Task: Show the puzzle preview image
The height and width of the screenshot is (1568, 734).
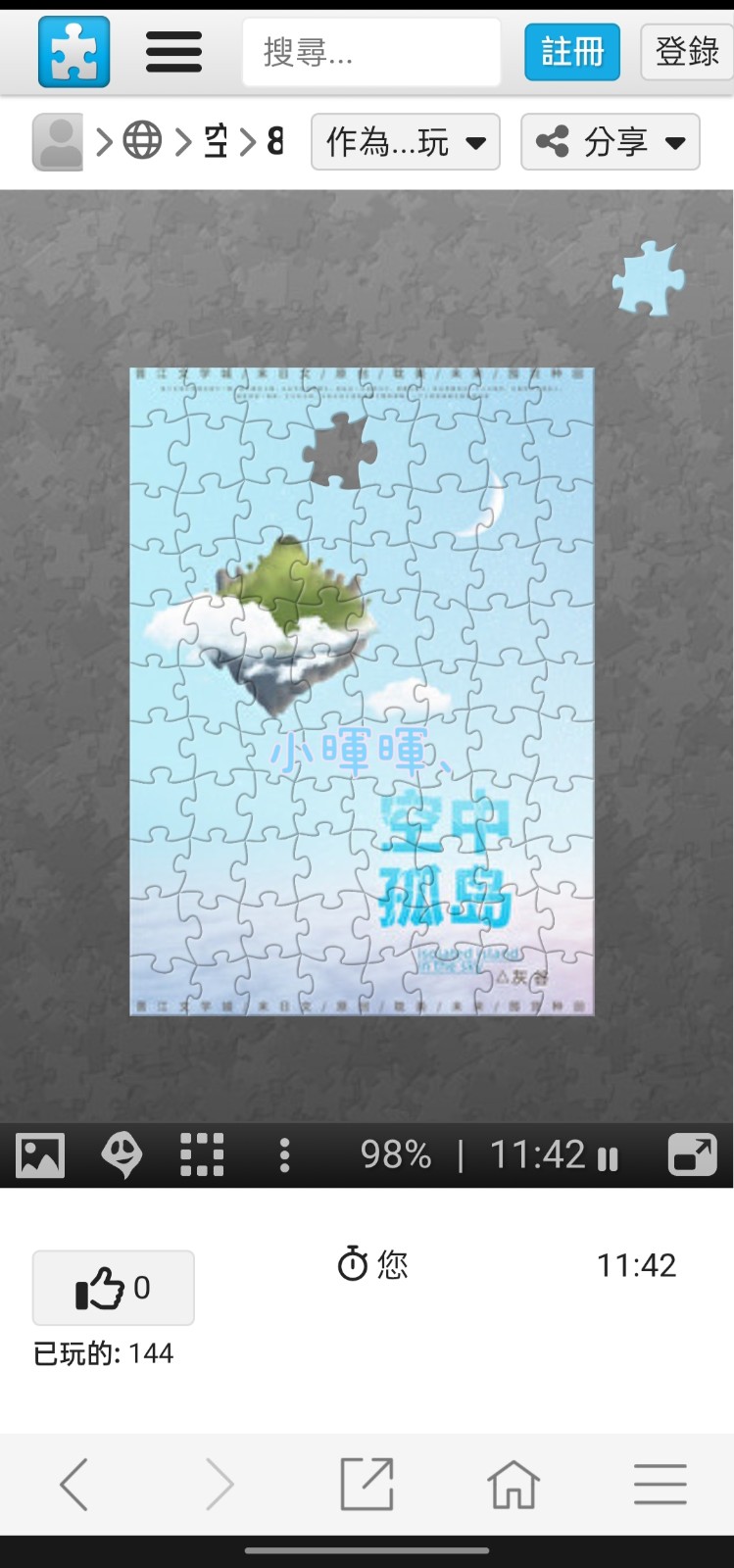Action: coord(40,1155)
